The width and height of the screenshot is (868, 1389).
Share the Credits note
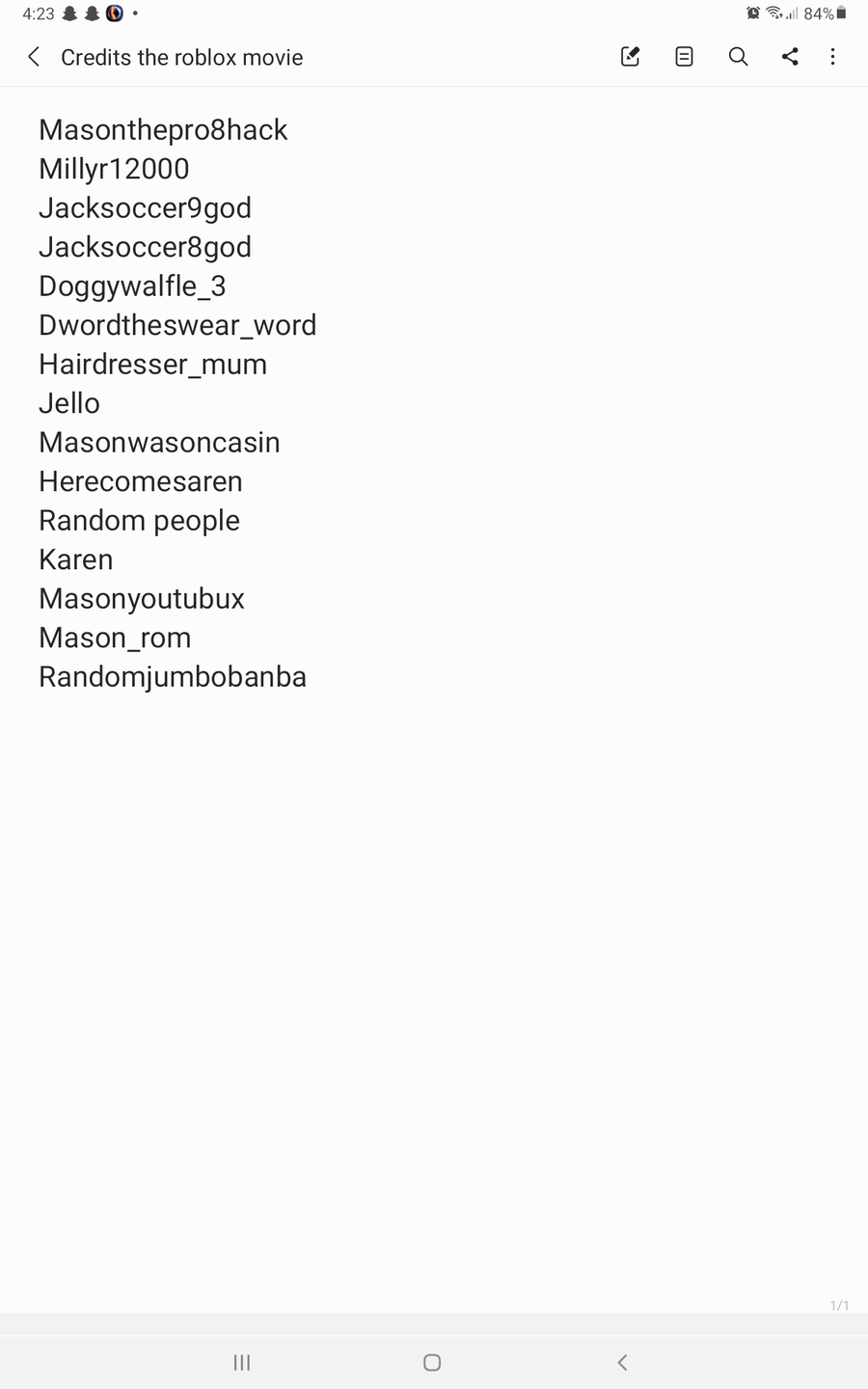(790, 57)
